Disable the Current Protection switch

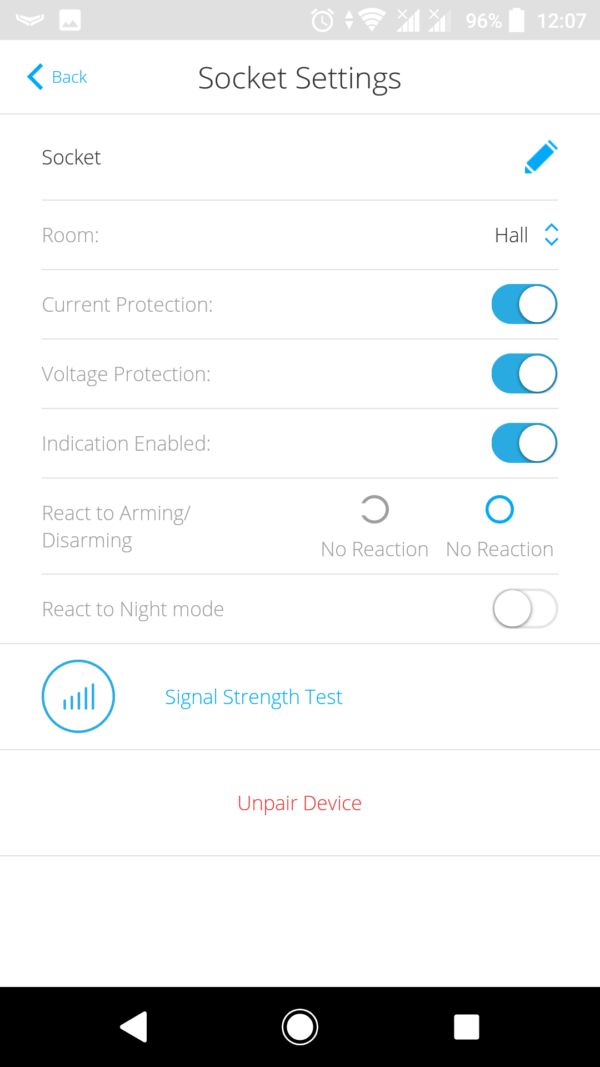[524, 305]
